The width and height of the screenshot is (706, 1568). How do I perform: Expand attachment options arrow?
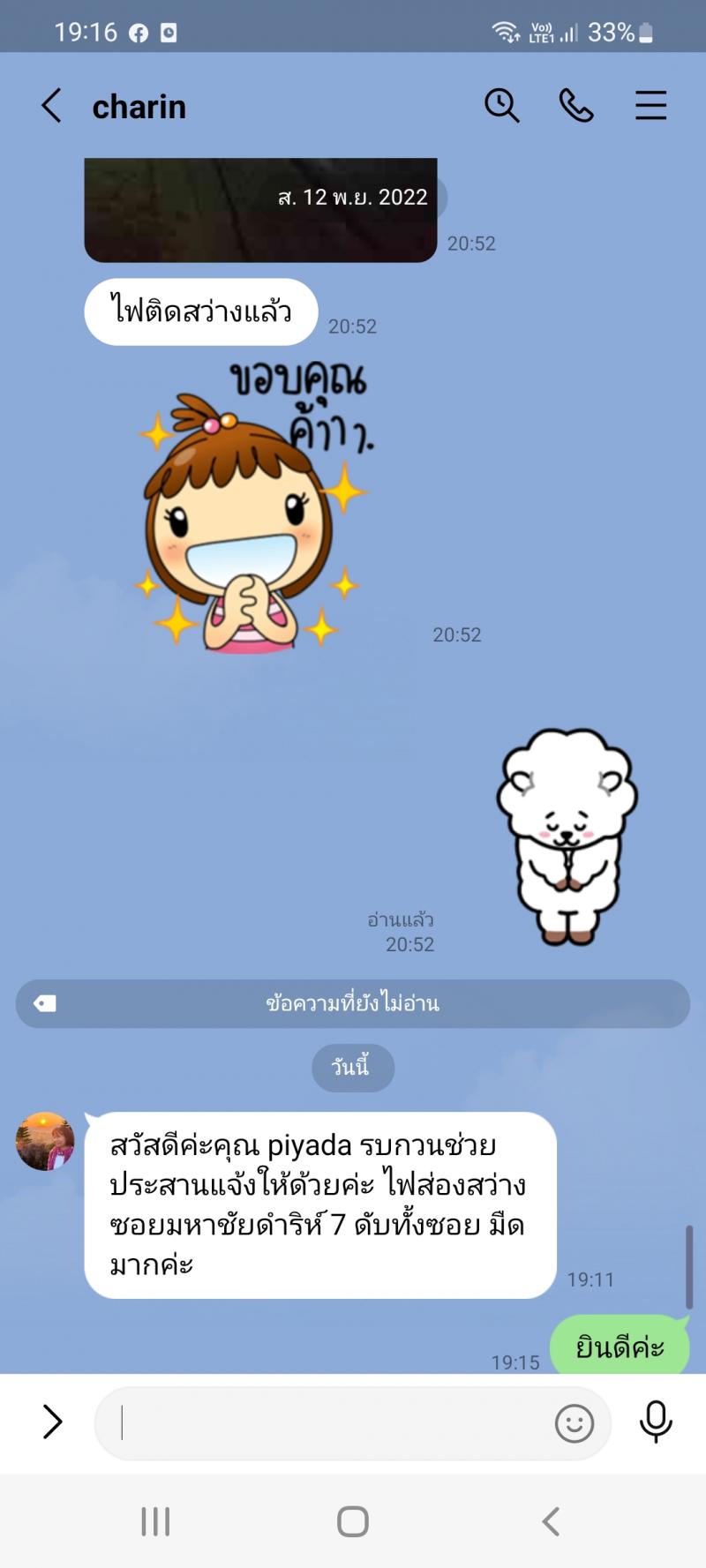[52, 1422]
